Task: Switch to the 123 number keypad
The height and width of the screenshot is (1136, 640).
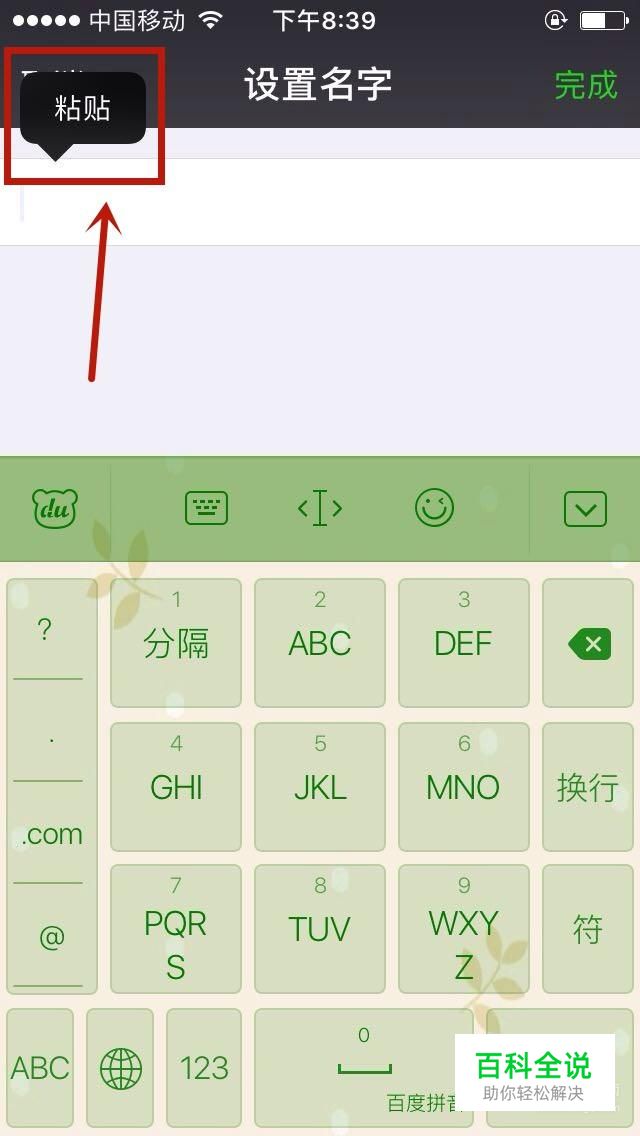Action: [x=204, y=1068]
